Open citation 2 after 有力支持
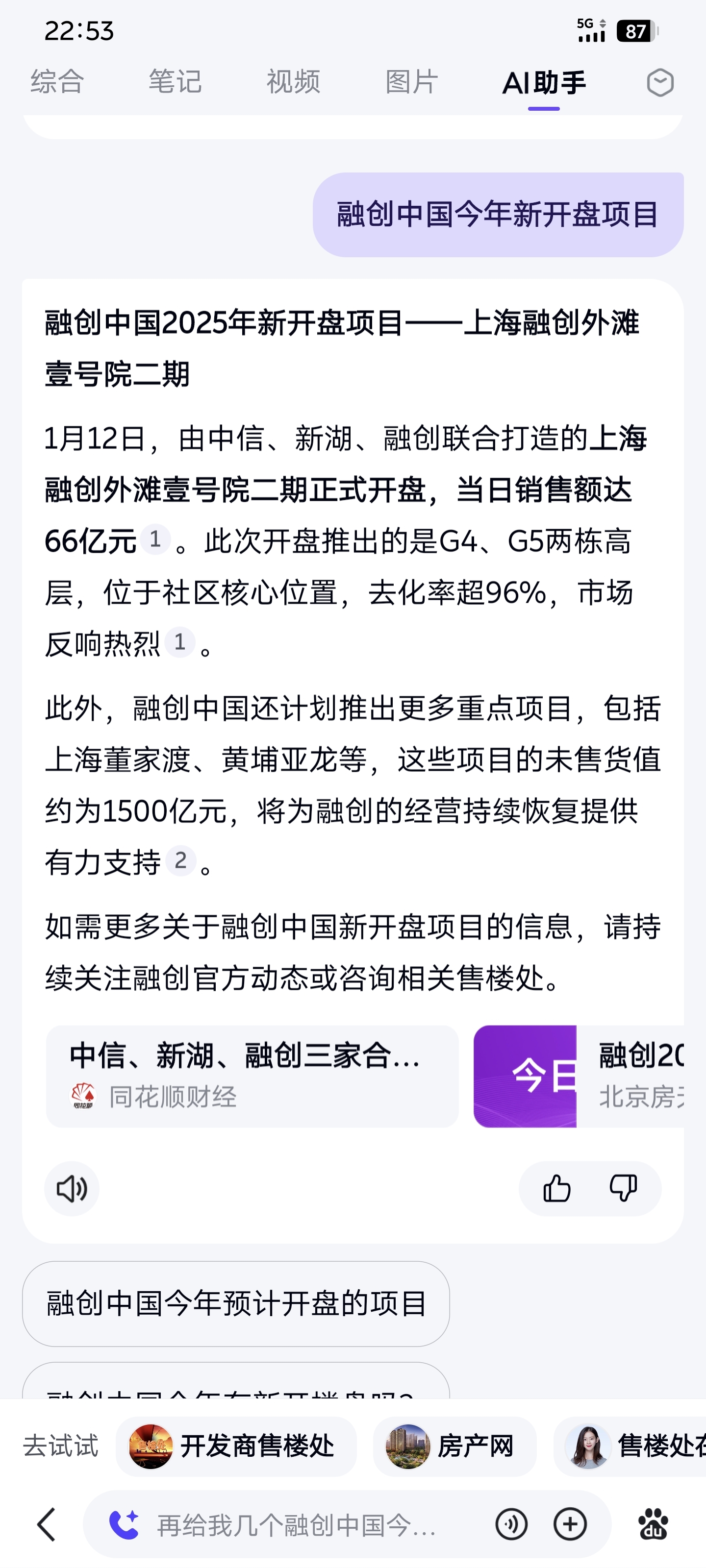The width and height of the screenshot is (706, 1568). click(181, 861)
